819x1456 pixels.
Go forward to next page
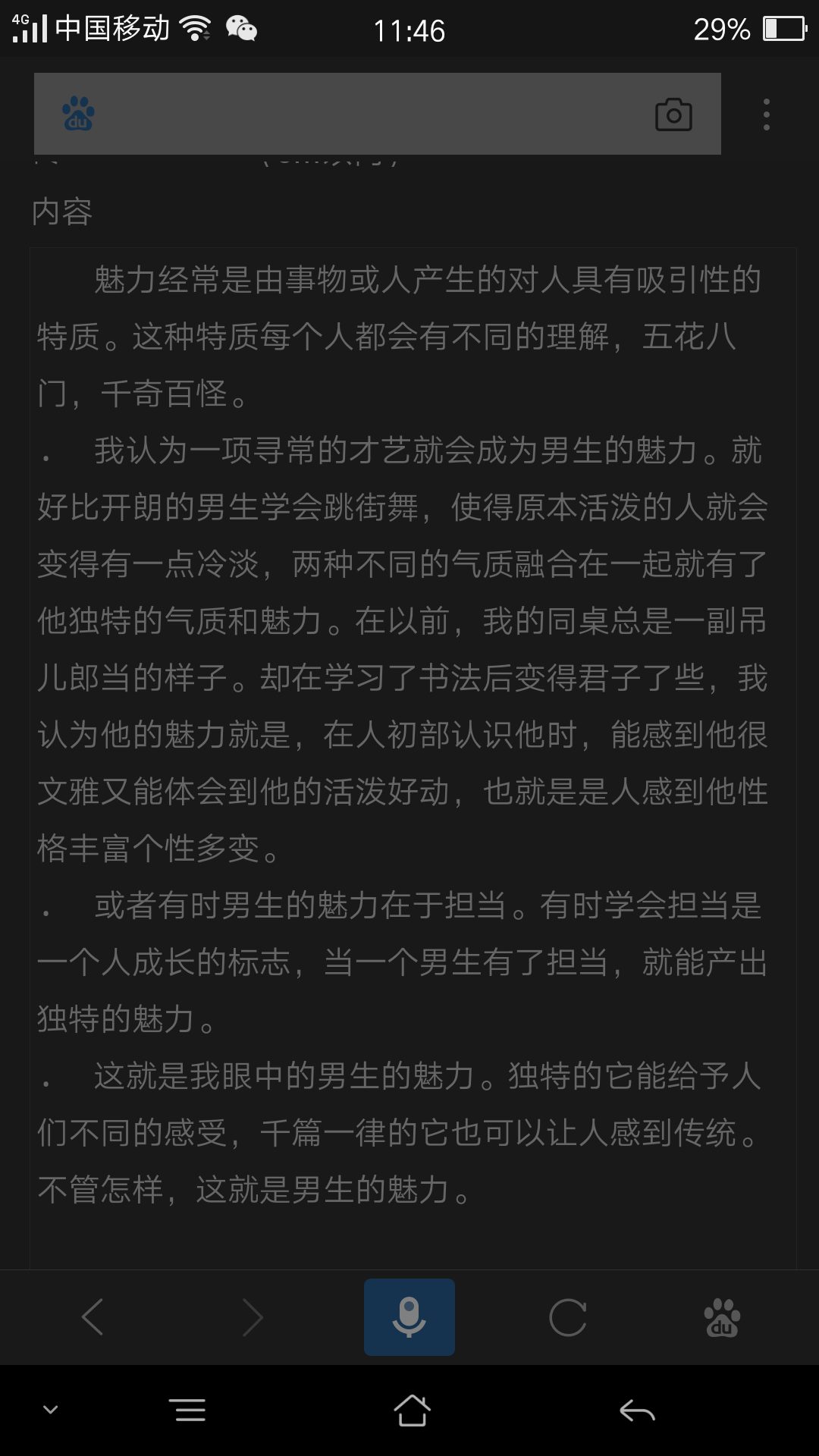[253, 1317]
